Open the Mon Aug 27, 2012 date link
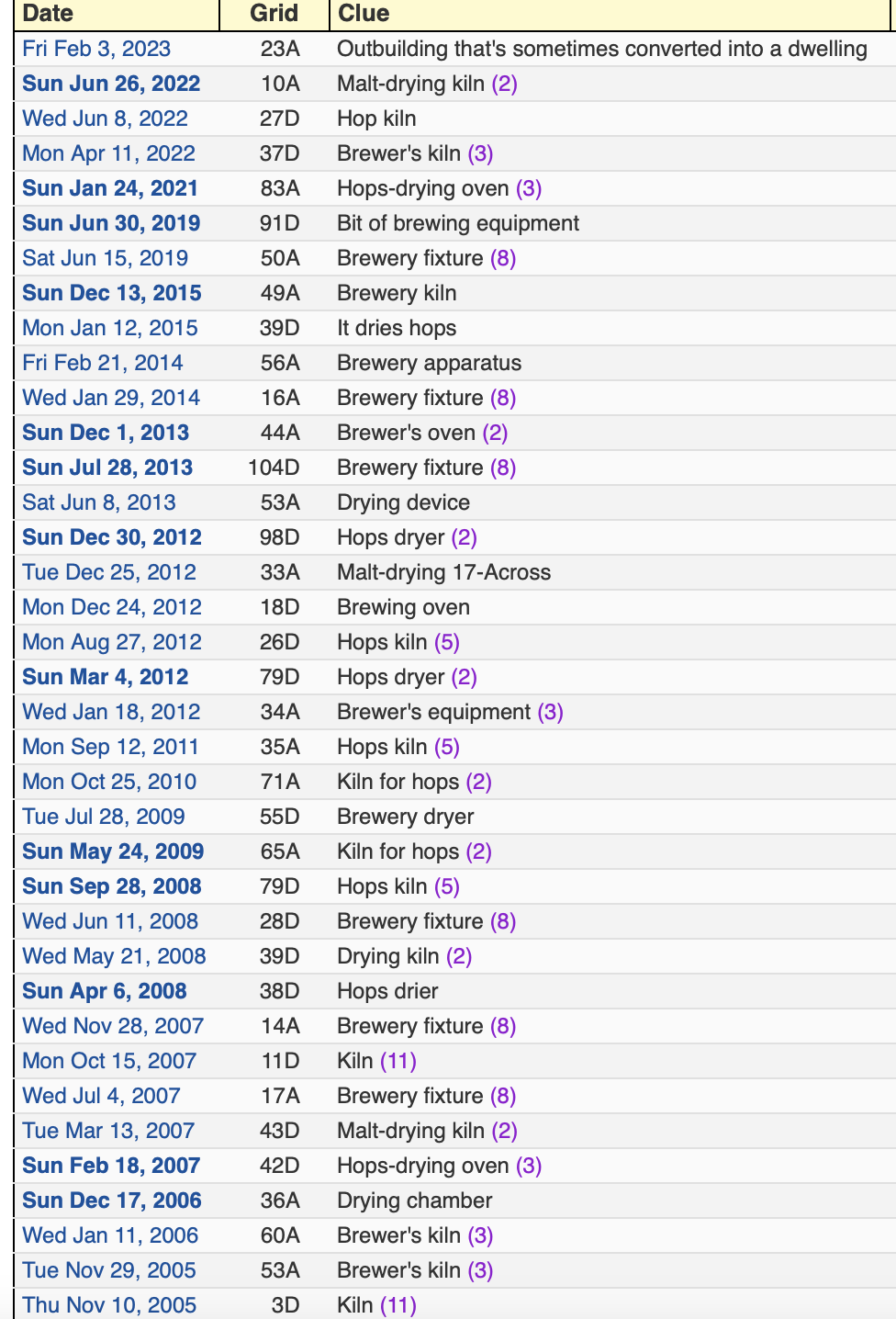Image resolution: width=896 pixels, height=1319 pixels. coord(112,642)
